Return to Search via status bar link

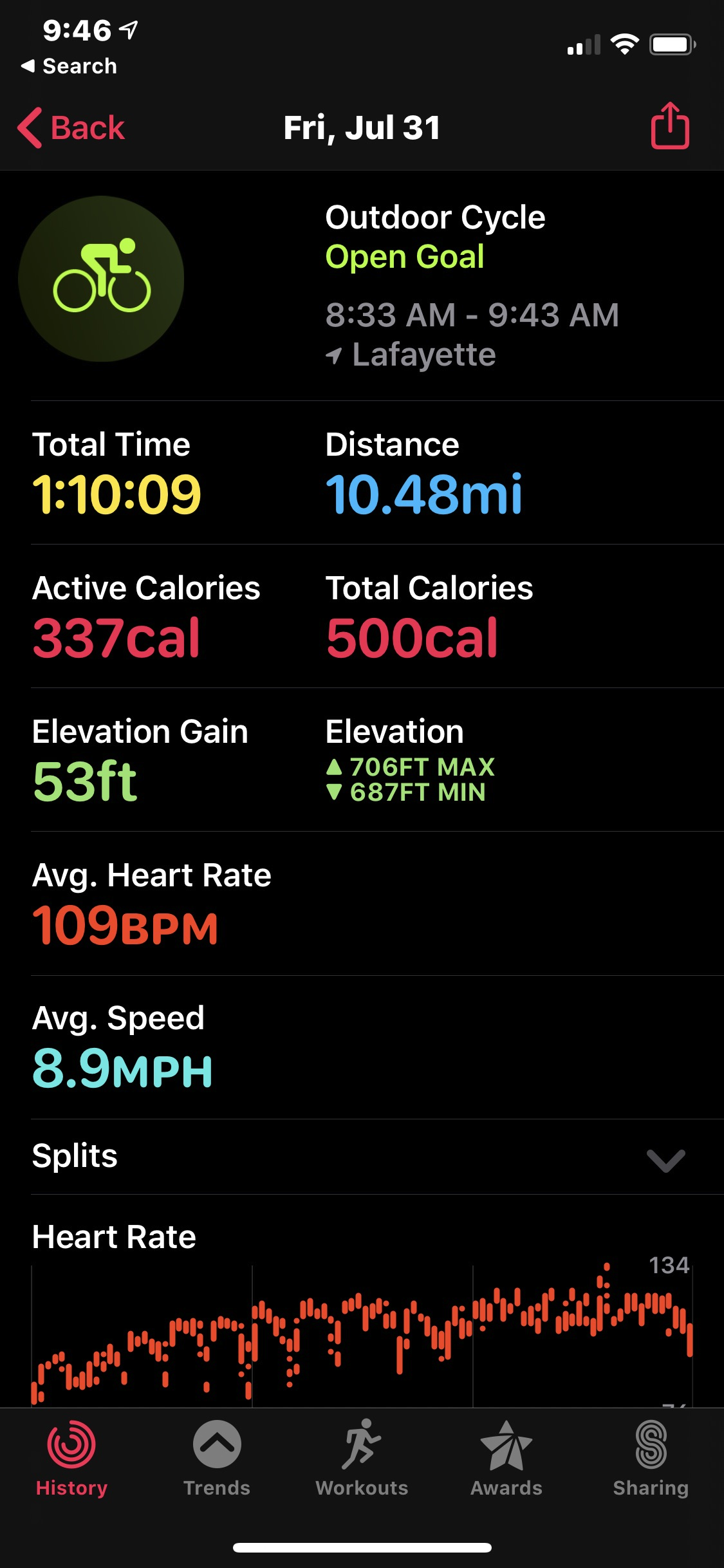click(70, 66)
